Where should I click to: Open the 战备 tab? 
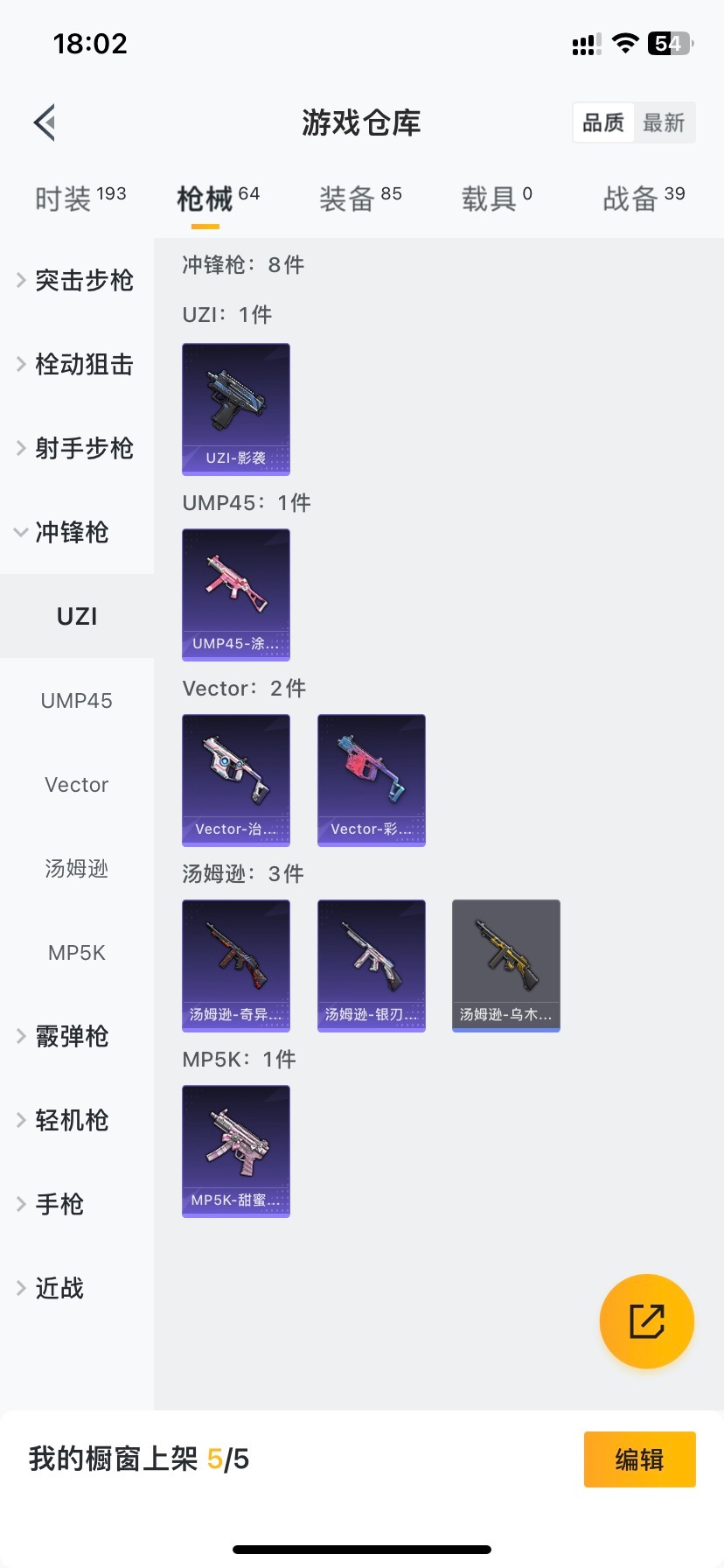644,199
